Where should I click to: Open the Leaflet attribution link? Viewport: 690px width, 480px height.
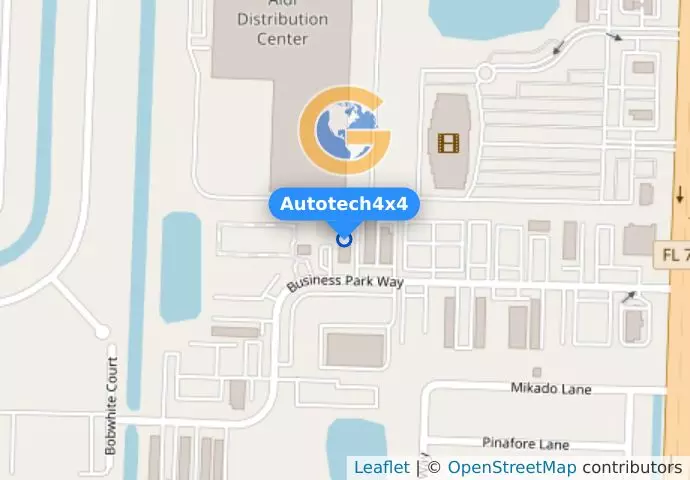point(381,467)
